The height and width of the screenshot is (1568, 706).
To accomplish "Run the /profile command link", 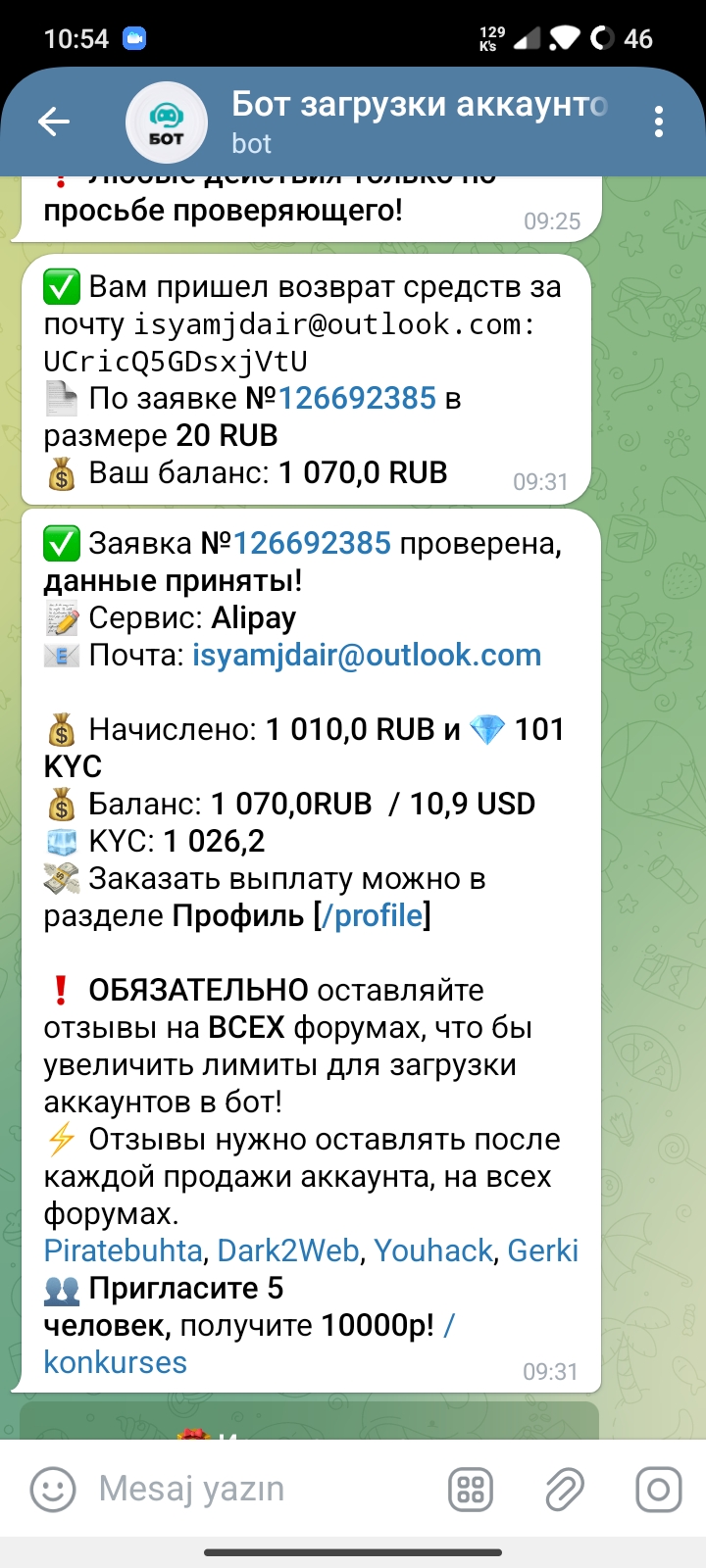I will [x=372, y=916].
